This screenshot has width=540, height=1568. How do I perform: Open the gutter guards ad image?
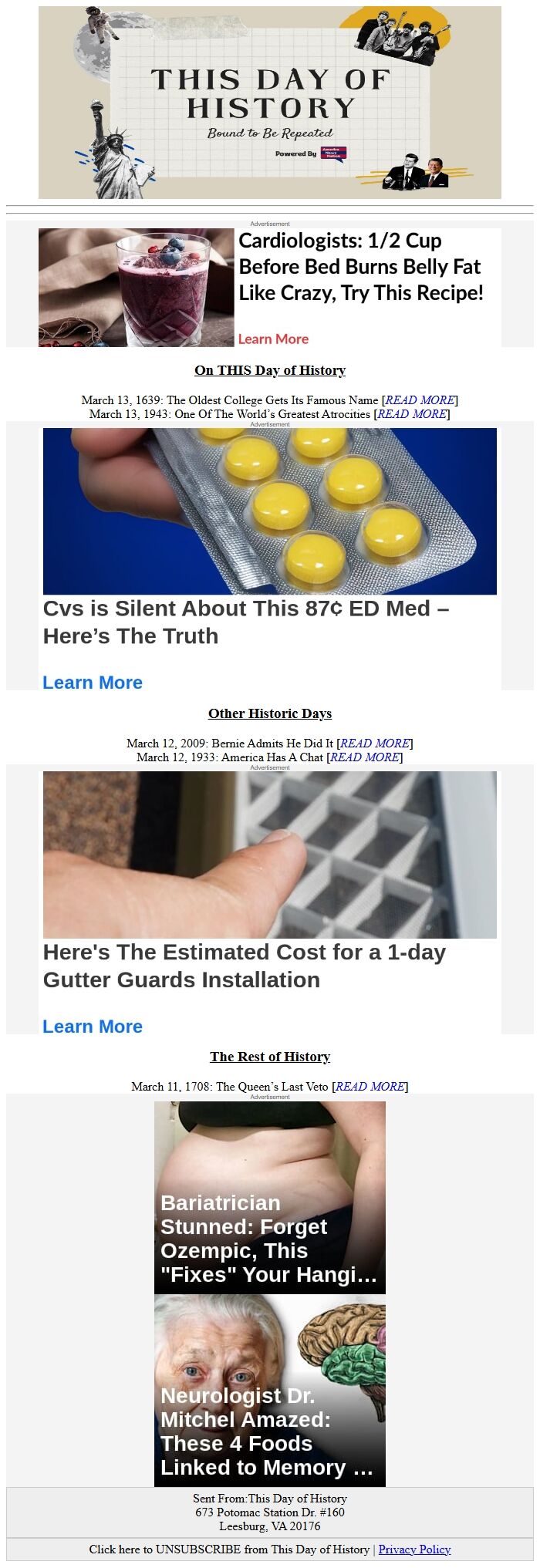click(x=270, y=855)
